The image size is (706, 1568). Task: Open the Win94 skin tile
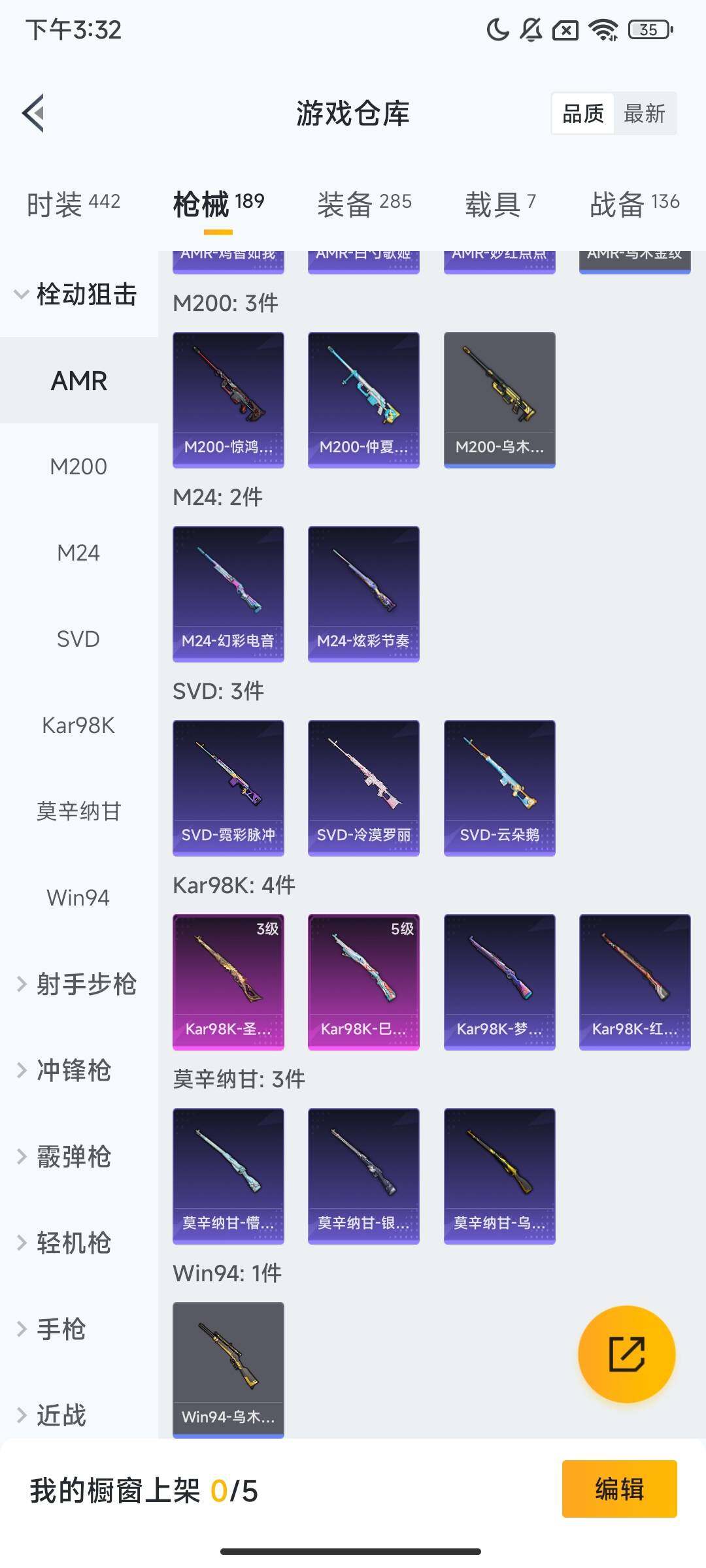(228, 1369)
